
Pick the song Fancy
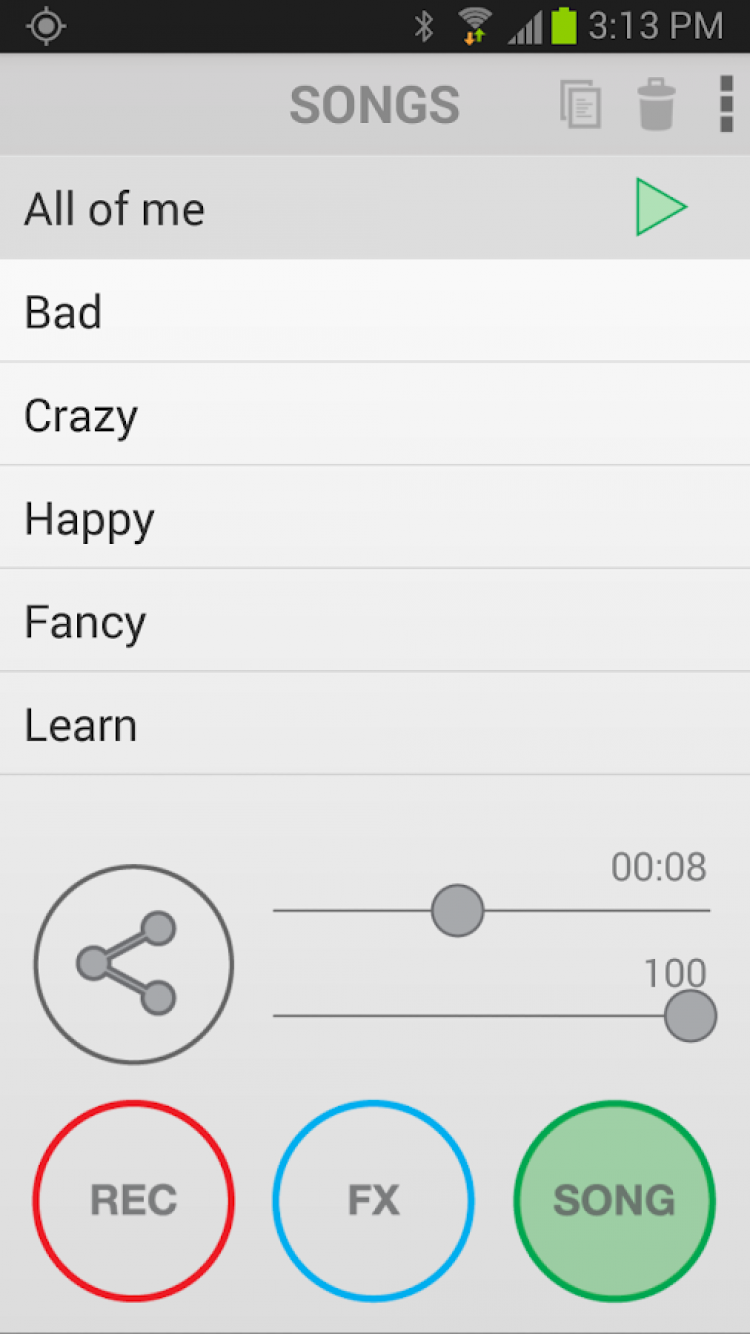375,621
